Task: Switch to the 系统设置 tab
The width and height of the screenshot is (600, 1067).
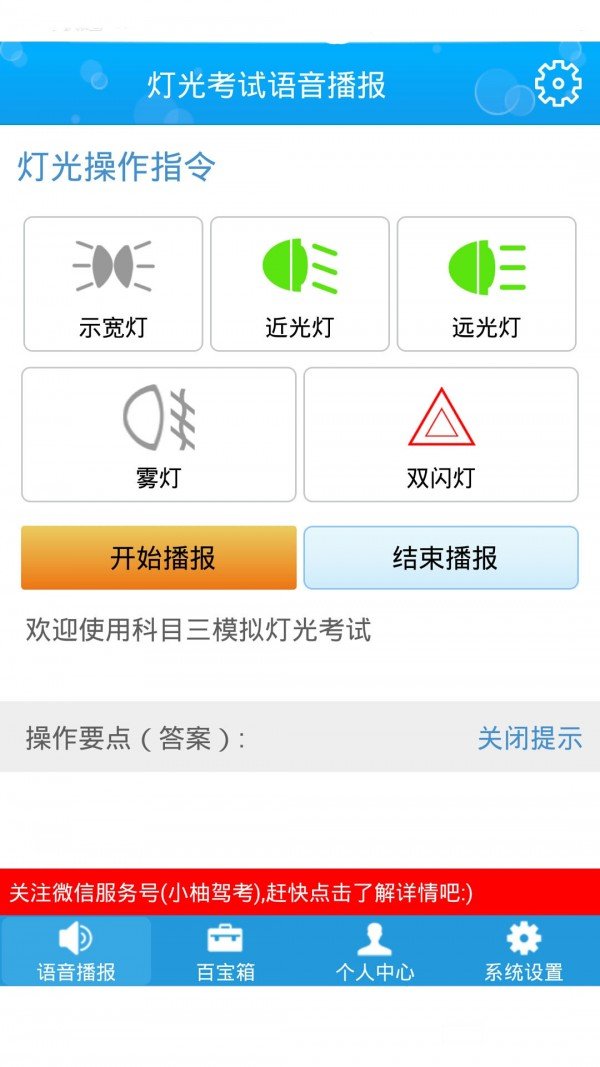Action: click(x=524, y=951)
